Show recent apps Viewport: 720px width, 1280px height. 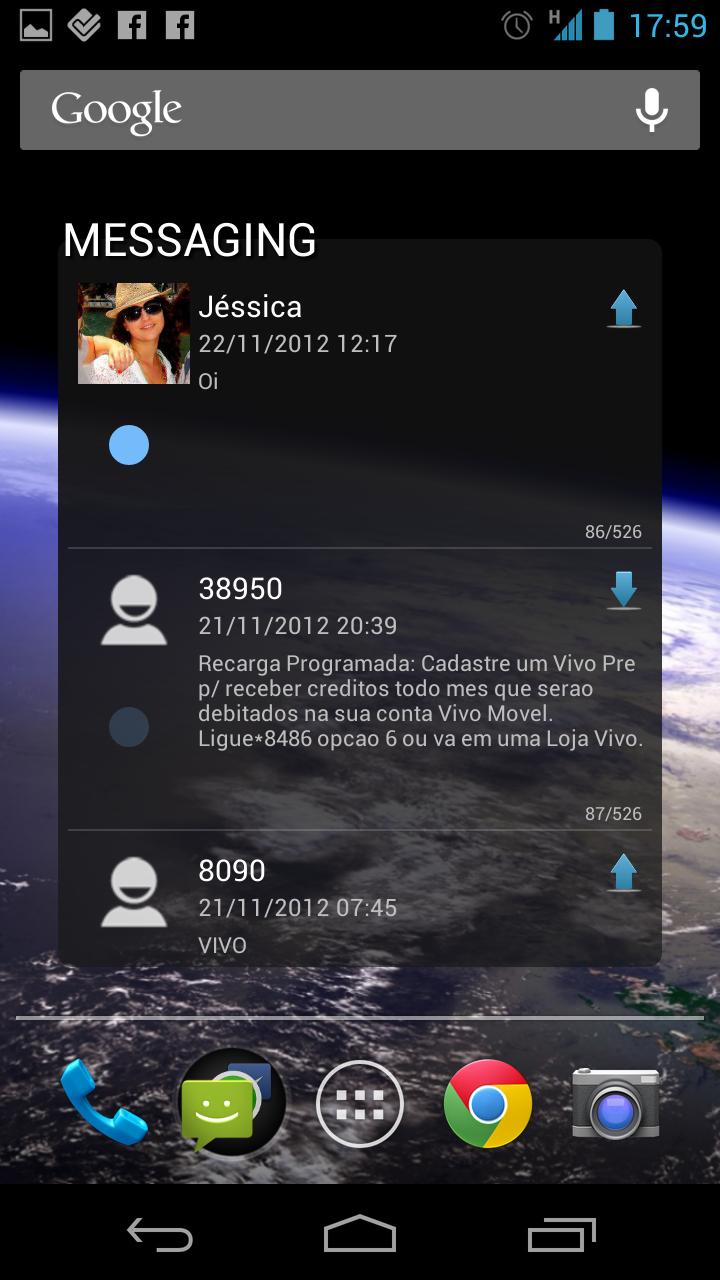561,1234
